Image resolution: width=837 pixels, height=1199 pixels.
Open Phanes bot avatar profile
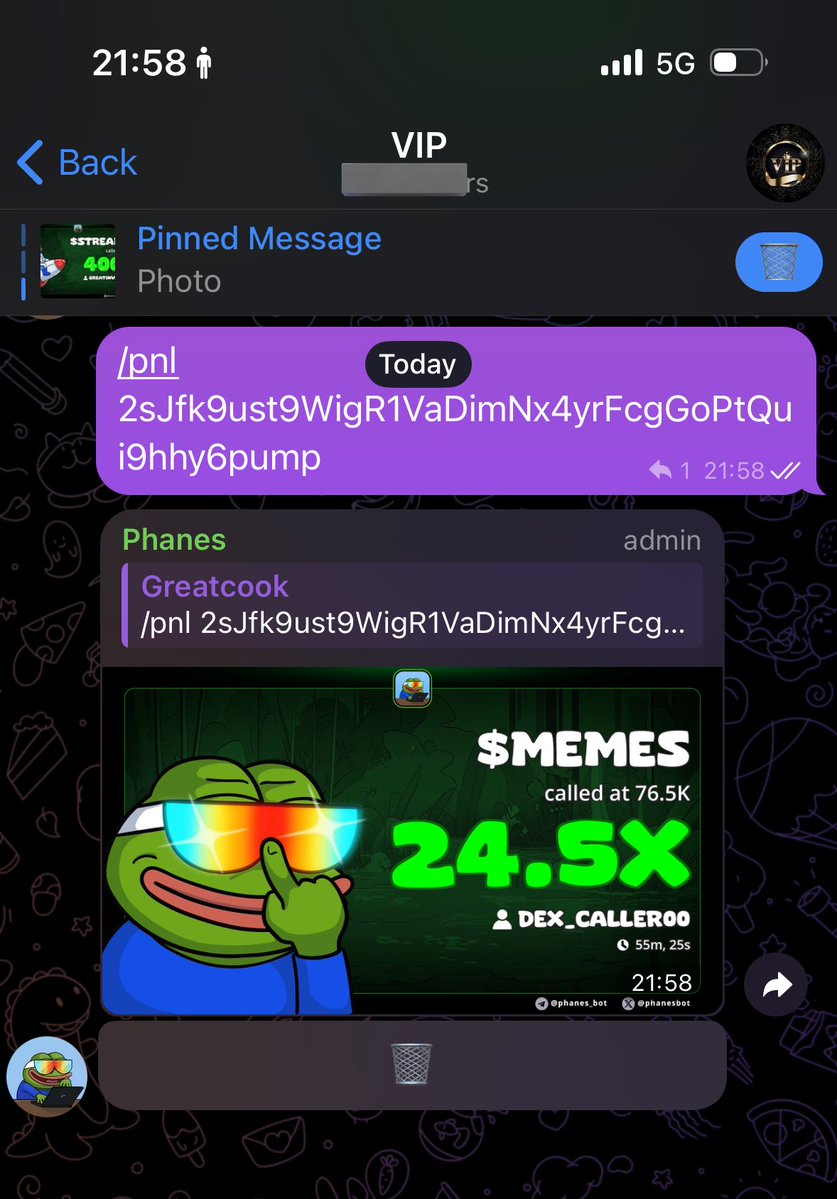coord(47,1075)
